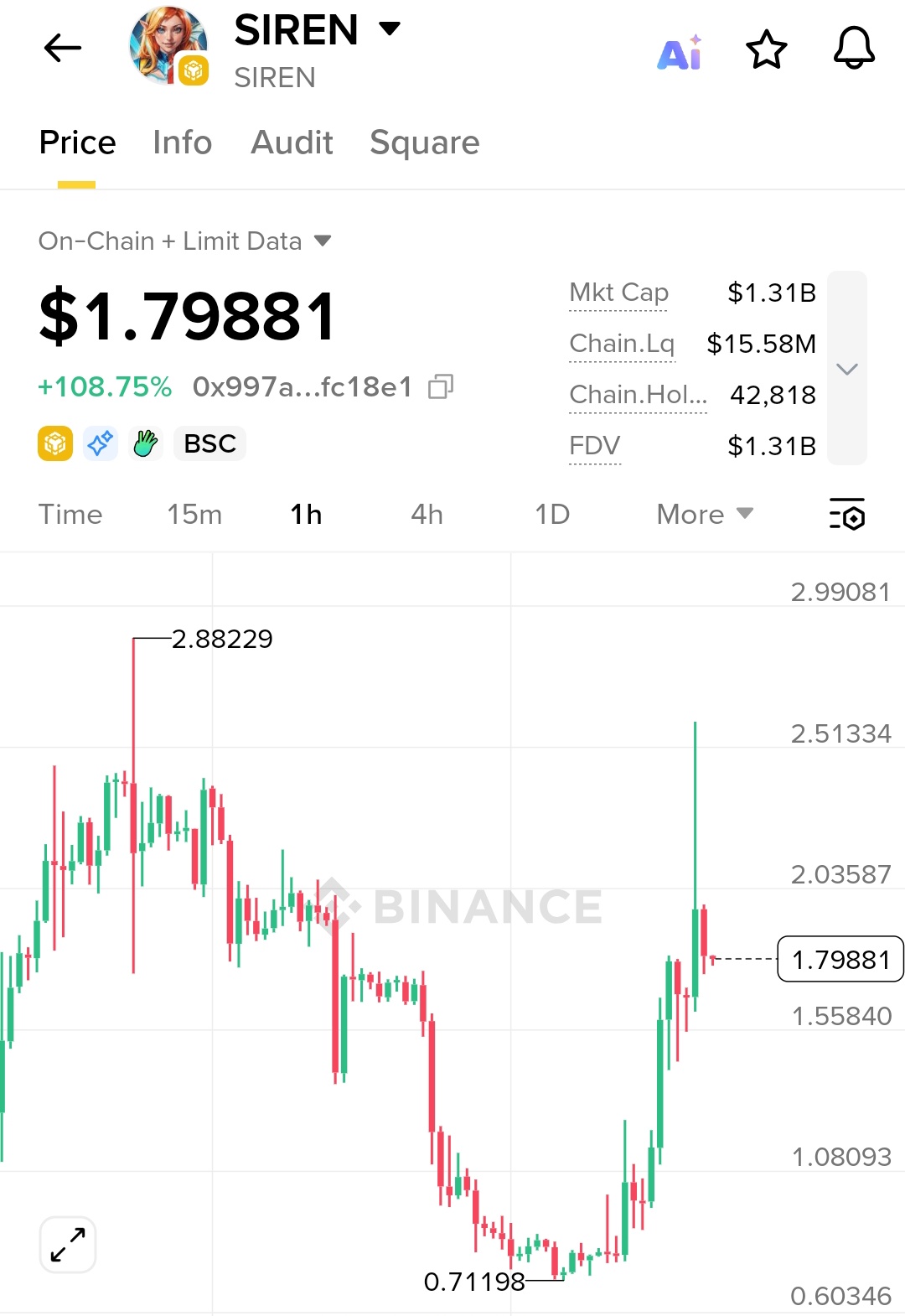Open the More intervals dropdown
Viewport: 905px width, 1316px height.
tap(705, 514)
